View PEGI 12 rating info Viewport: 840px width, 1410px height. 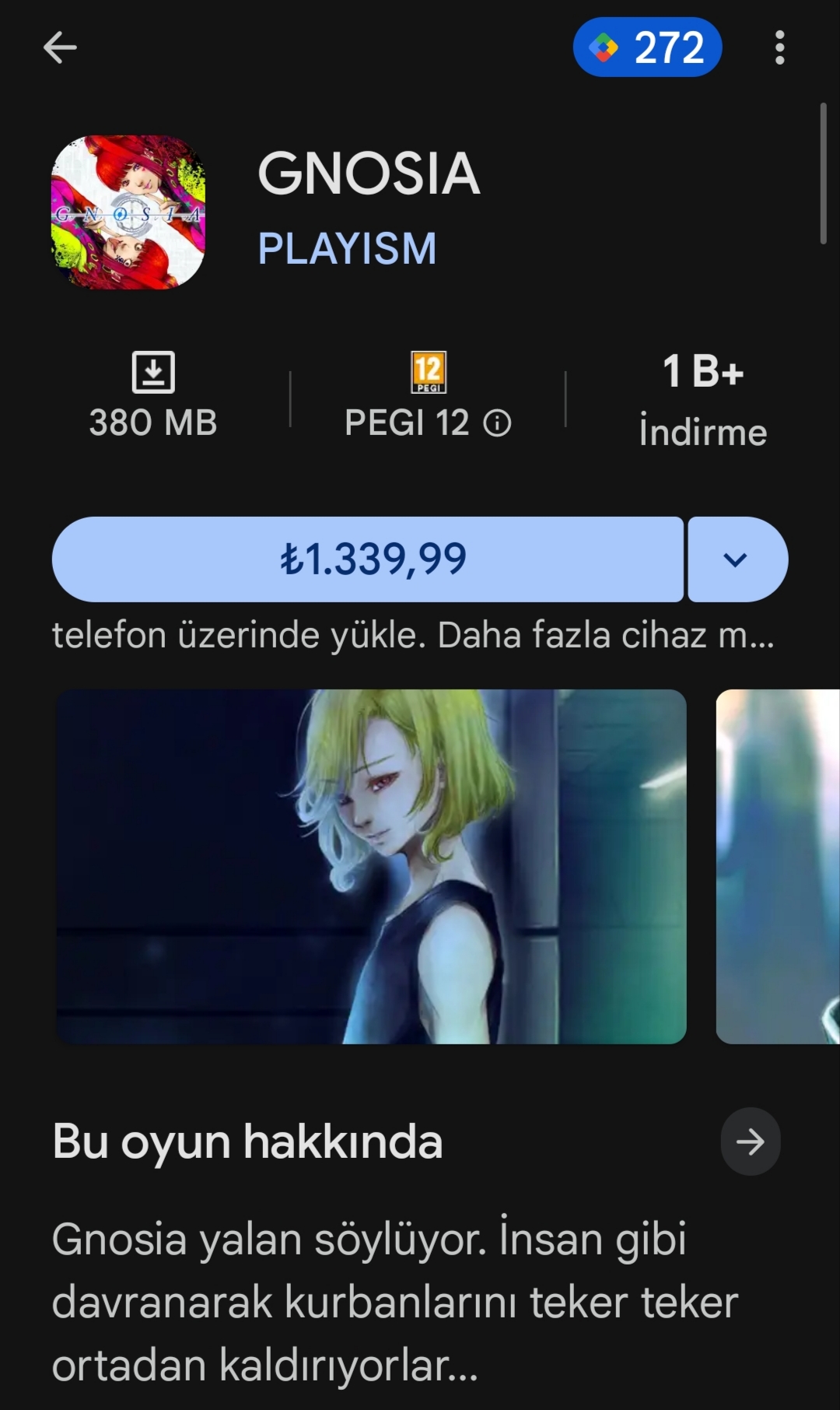click(497, 423)
